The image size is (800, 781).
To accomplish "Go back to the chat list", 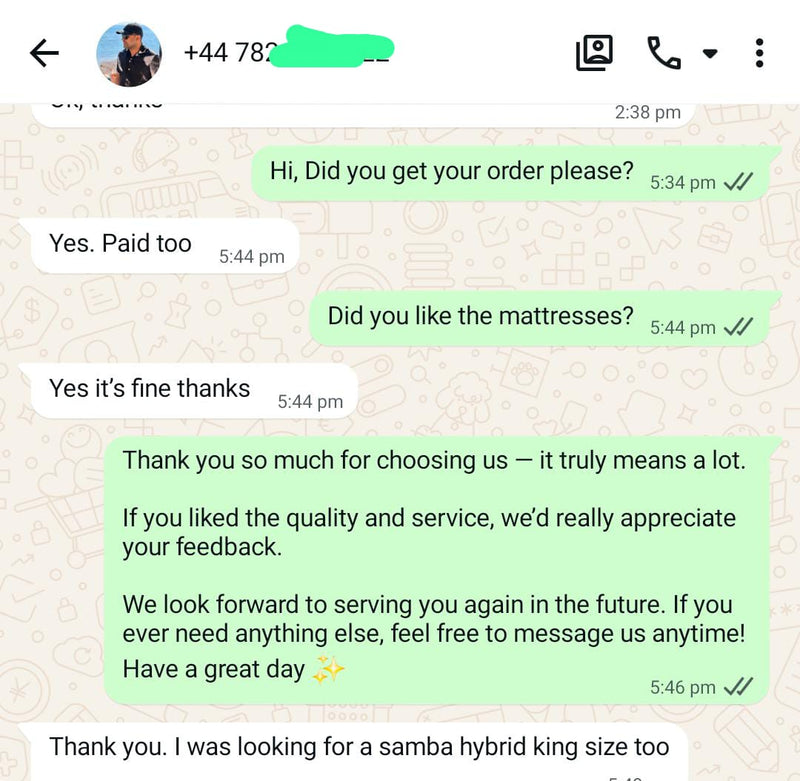I will click(x=44, y=53).
